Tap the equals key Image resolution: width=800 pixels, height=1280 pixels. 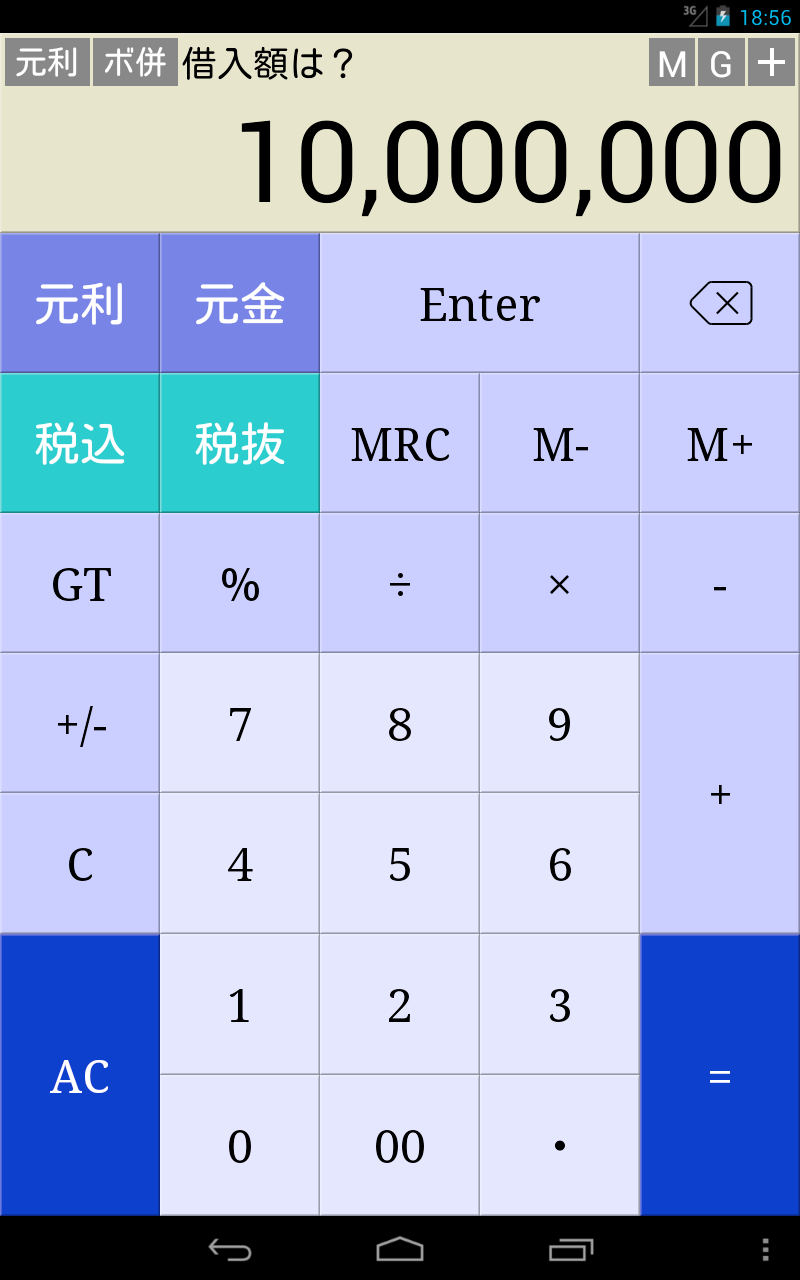pos(720,1075)
